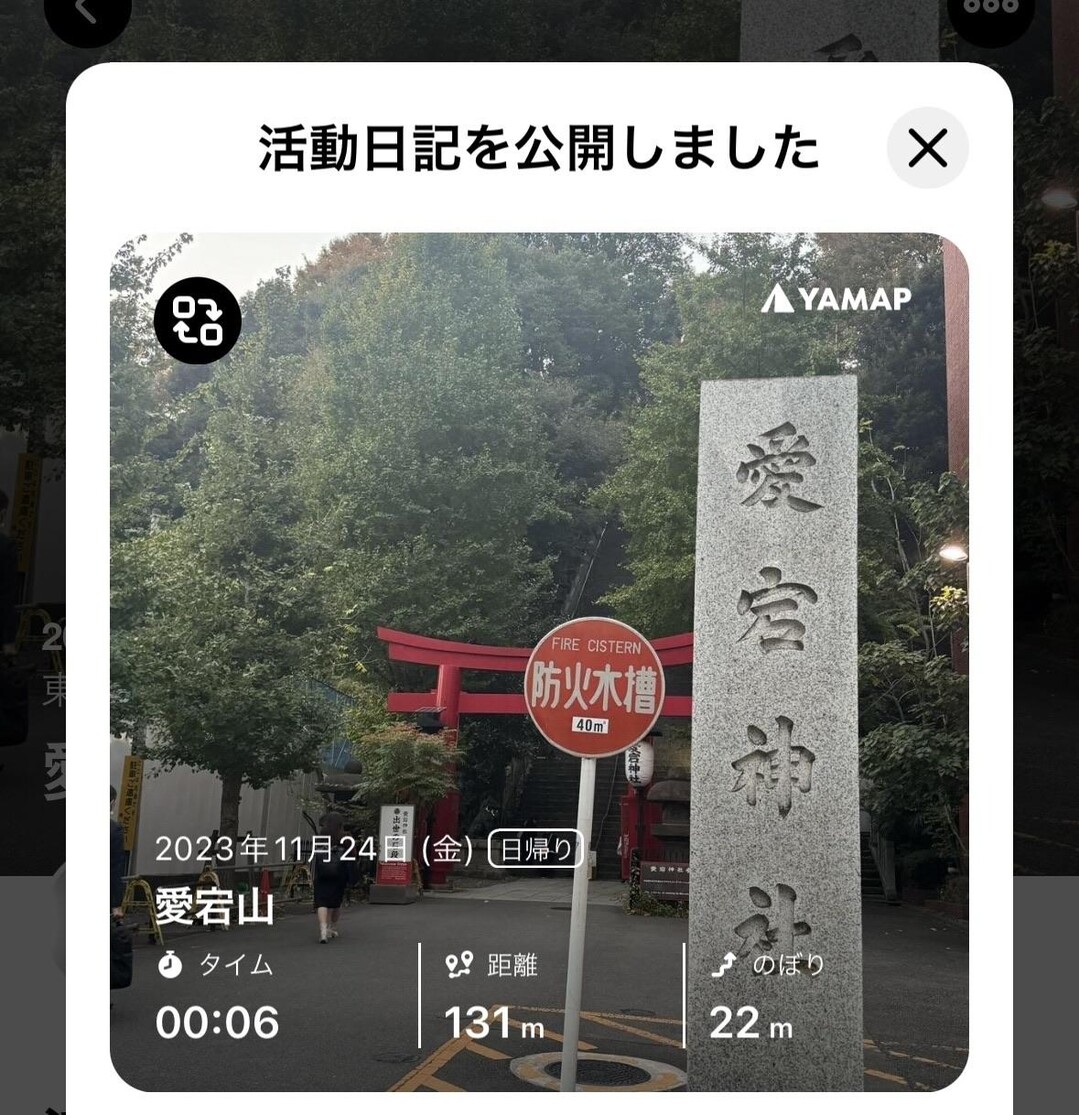
Task: Dismiss the share popup with the X icon
Action: 926,150
